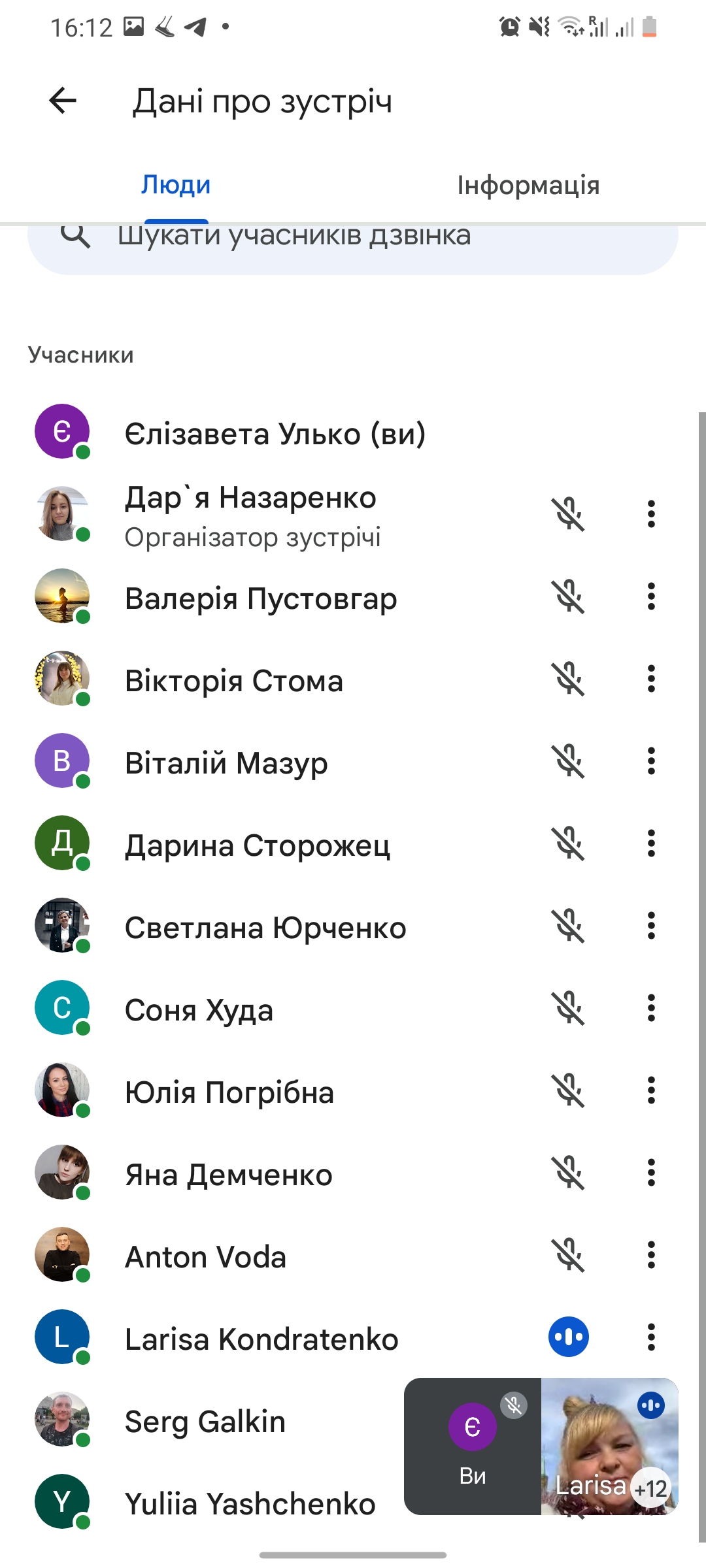Image resolution: width=706 pixels, height=1568 pixels.
Task: Open more options for Дарина Сторожец
Action: click(x=651, y=843)
